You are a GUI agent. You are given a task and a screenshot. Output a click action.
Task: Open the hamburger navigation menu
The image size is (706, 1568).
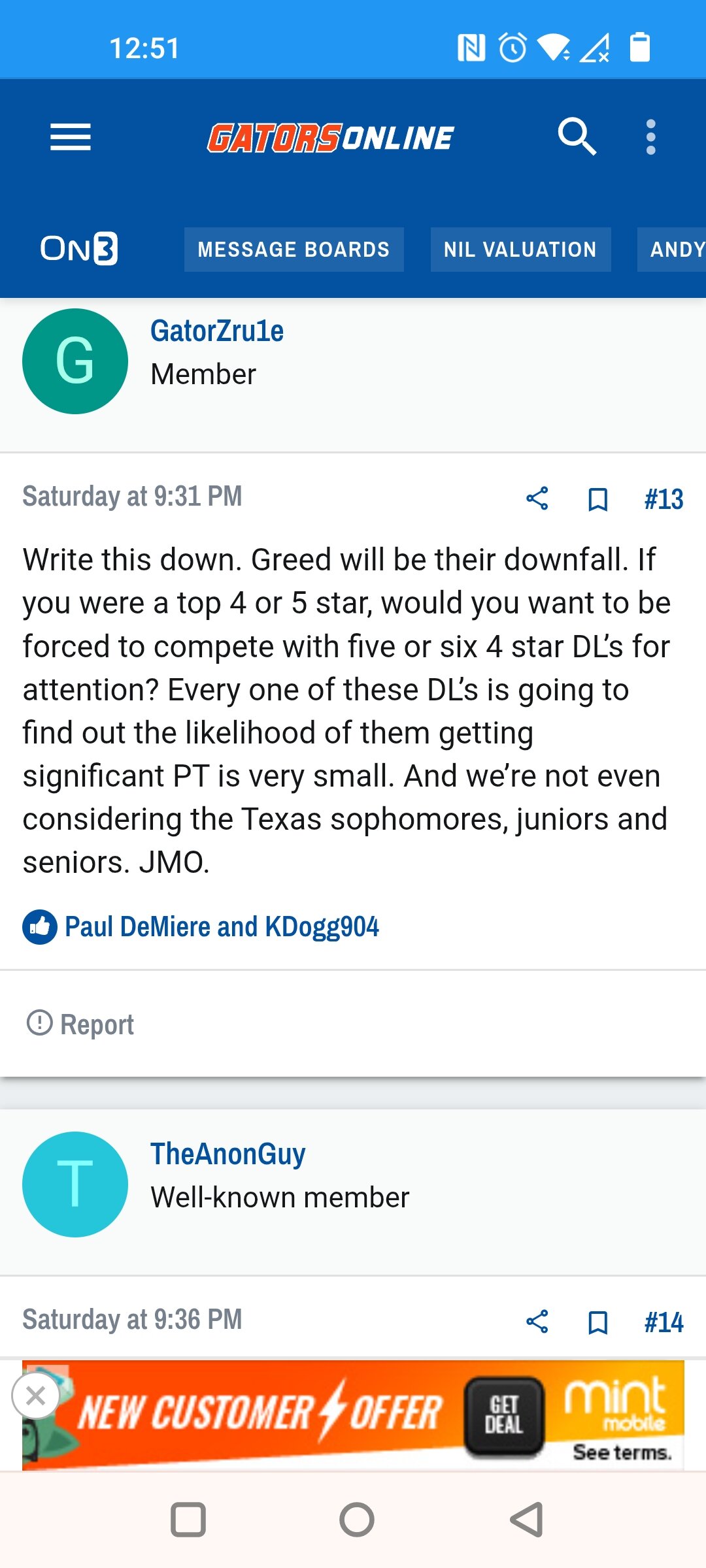pos(71,137)
